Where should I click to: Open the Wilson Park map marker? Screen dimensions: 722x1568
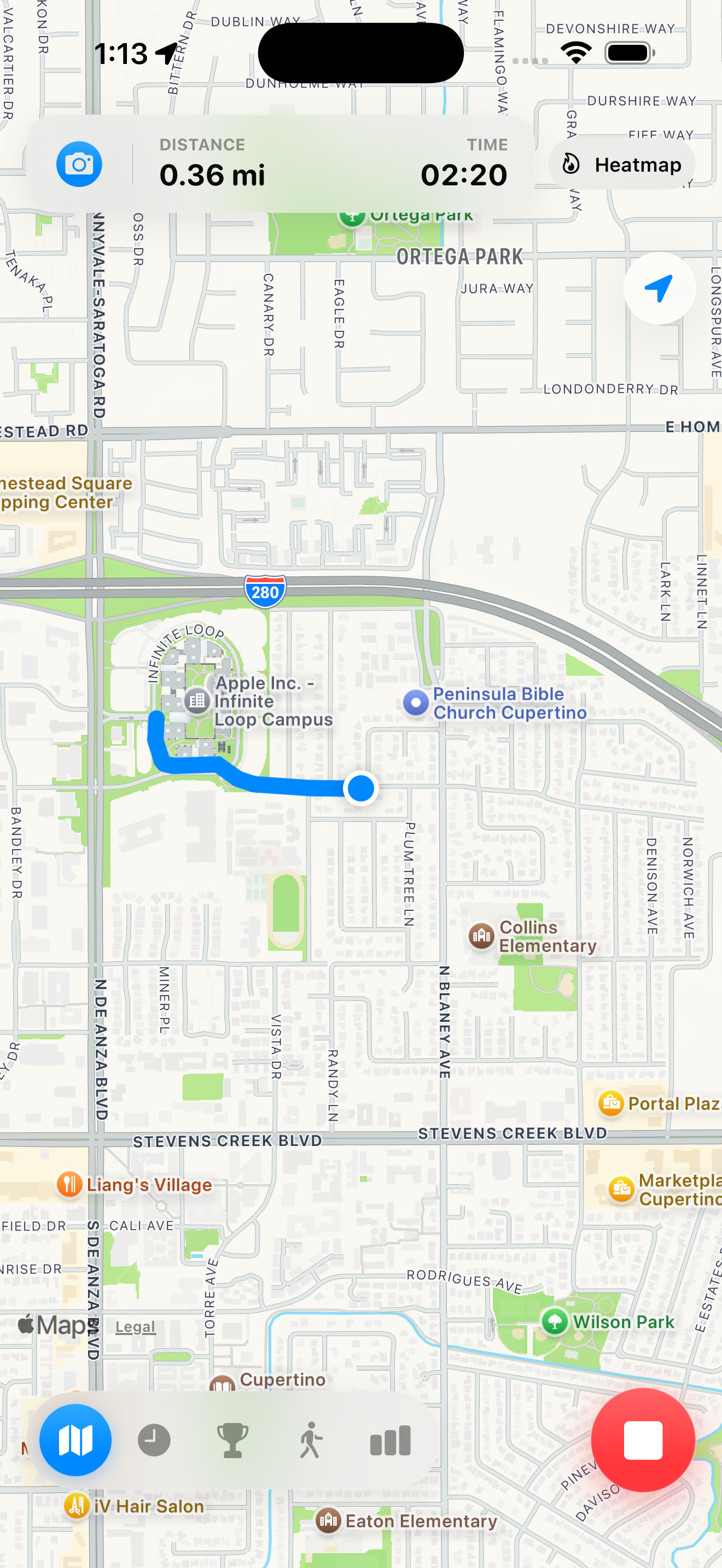coord(555,1321)
